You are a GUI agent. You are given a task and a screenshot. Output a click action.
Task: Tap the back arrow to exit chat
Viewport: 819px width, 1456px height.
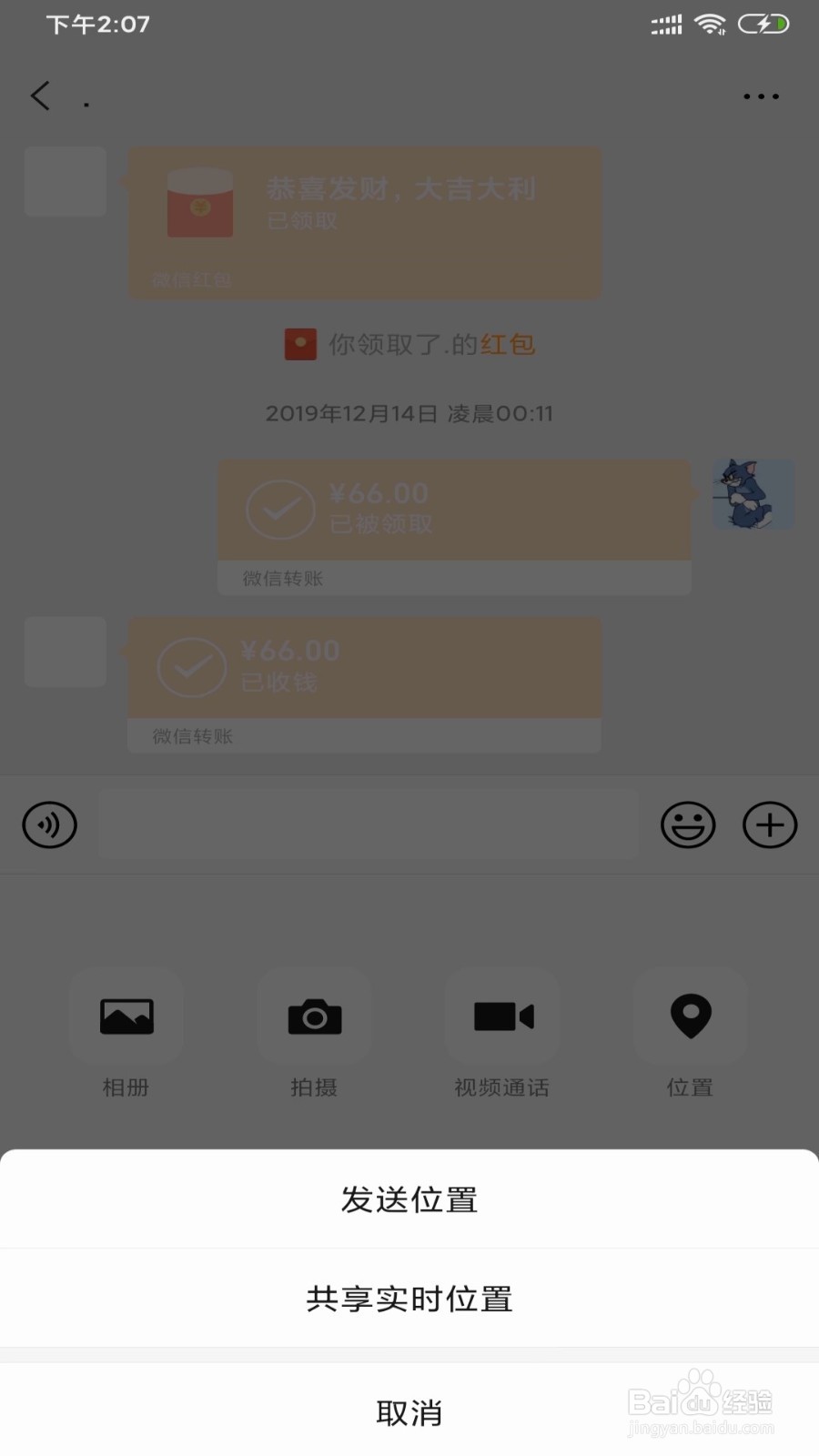pos(39,96)
